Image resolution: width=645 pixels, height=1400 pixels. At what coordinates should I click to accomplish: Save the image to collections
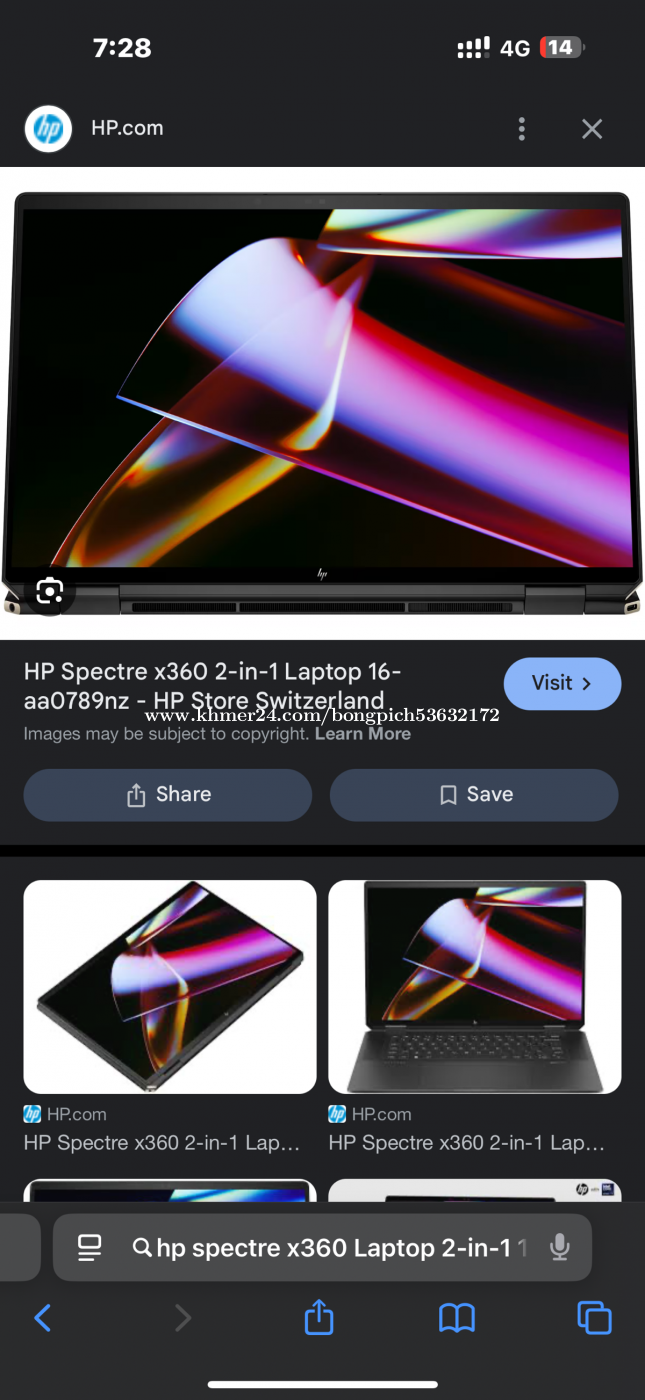(x=474, y=795)
